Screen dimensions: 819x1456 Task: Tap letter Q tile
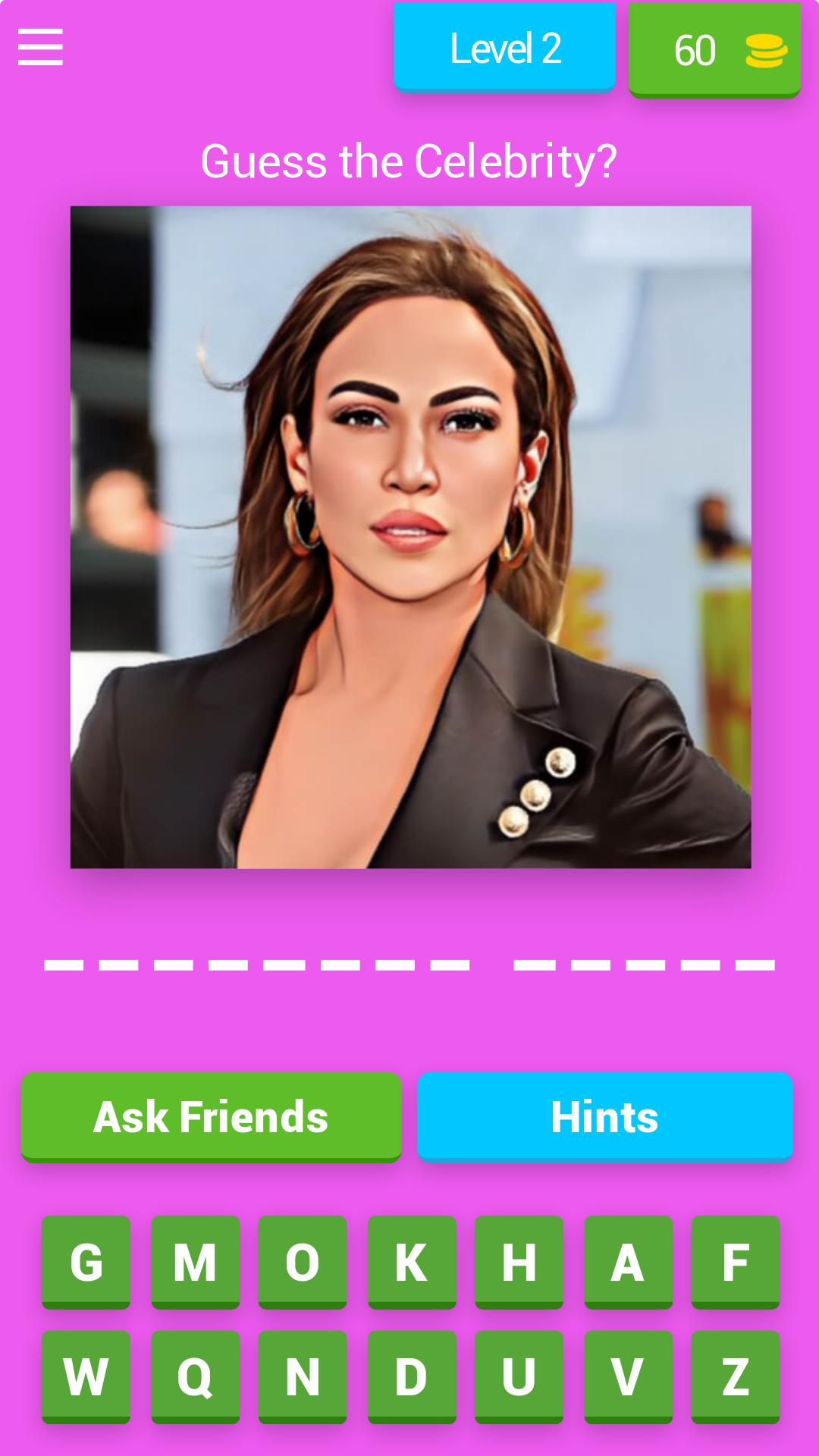(195, 1377)
